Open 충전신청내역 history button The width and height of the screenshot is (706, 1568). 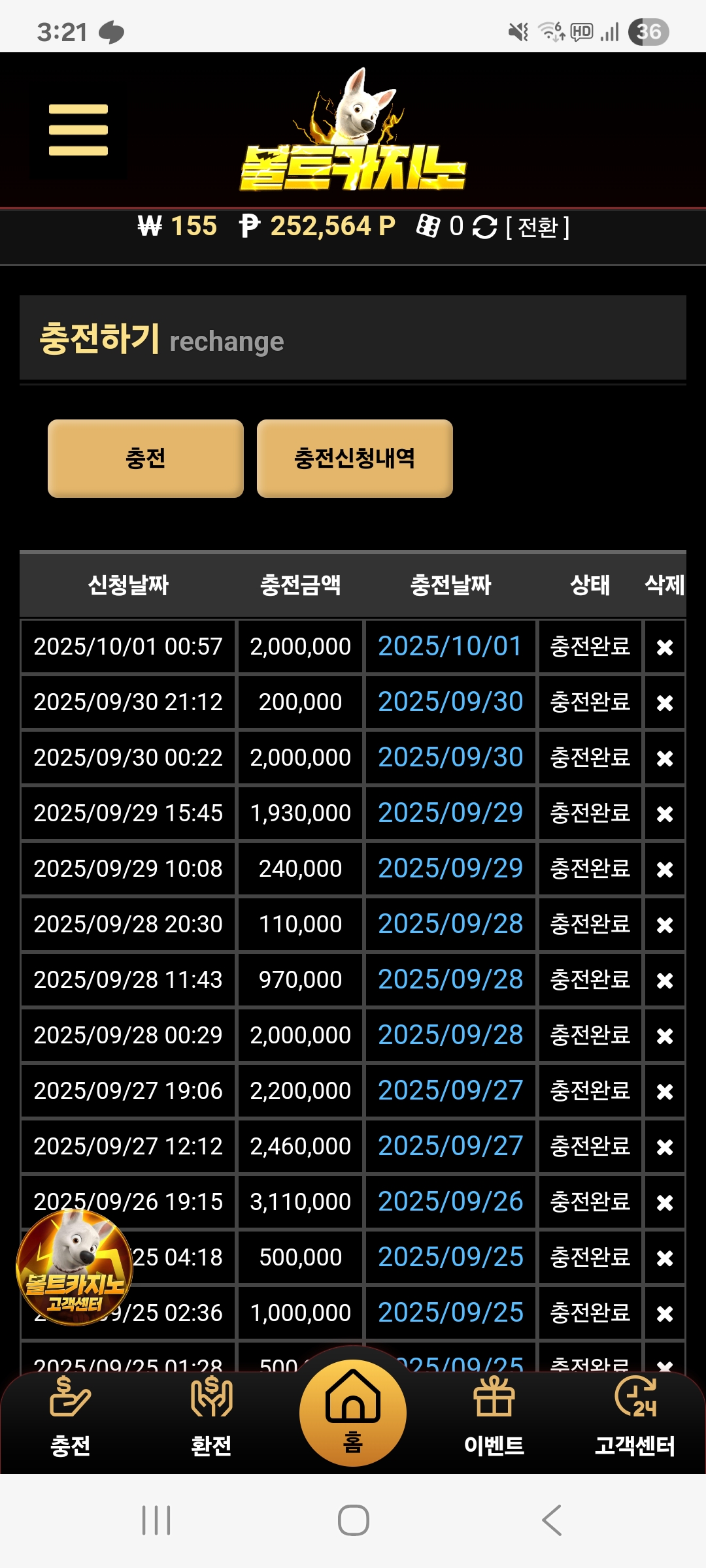tap(355, 458)
